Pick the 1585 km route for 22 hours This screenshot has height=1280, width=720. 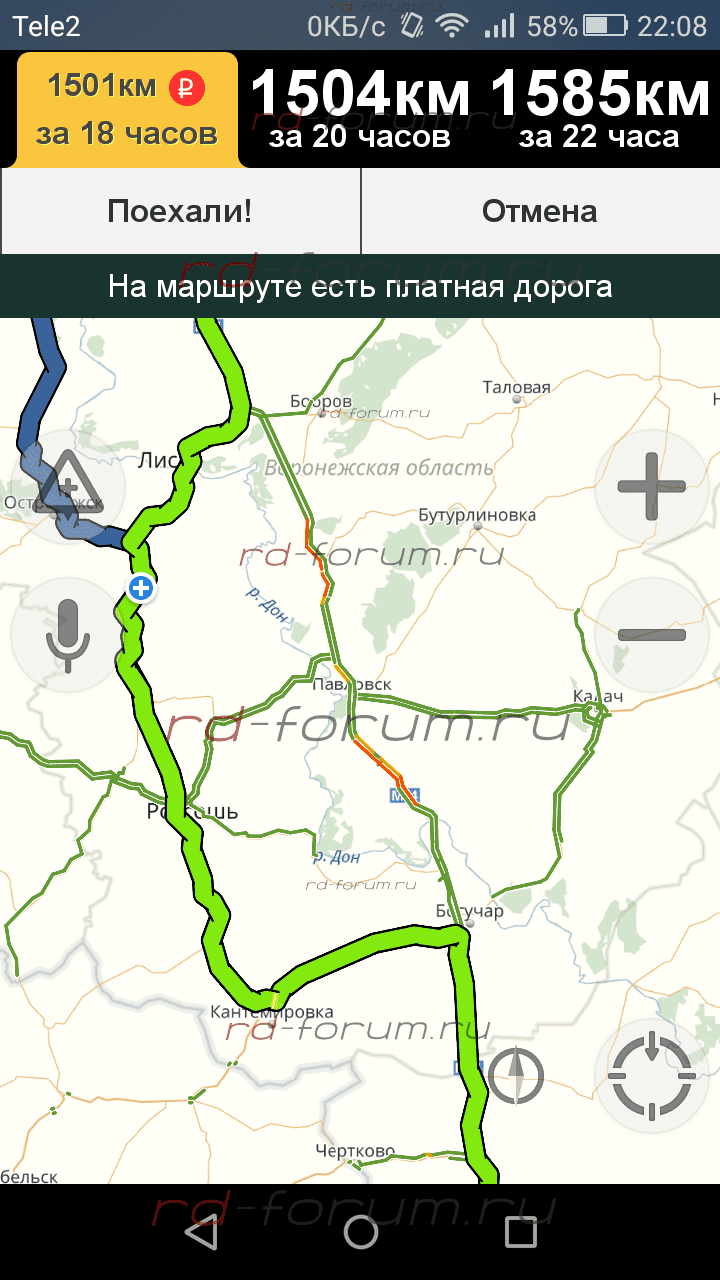coord(599,110)
